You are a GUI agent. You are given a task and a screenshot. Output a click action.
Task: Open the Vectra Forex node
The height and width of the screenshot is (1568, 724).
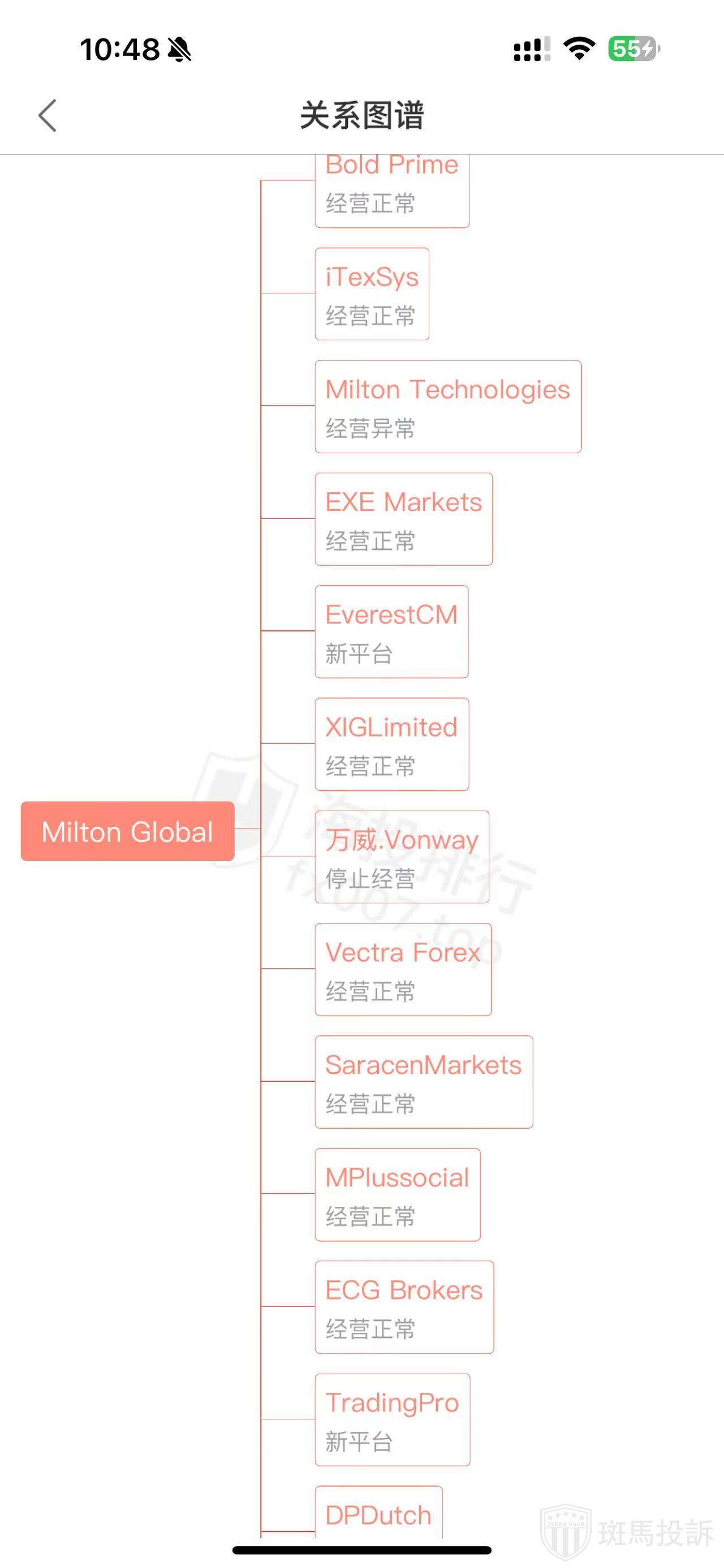point(403,969)
